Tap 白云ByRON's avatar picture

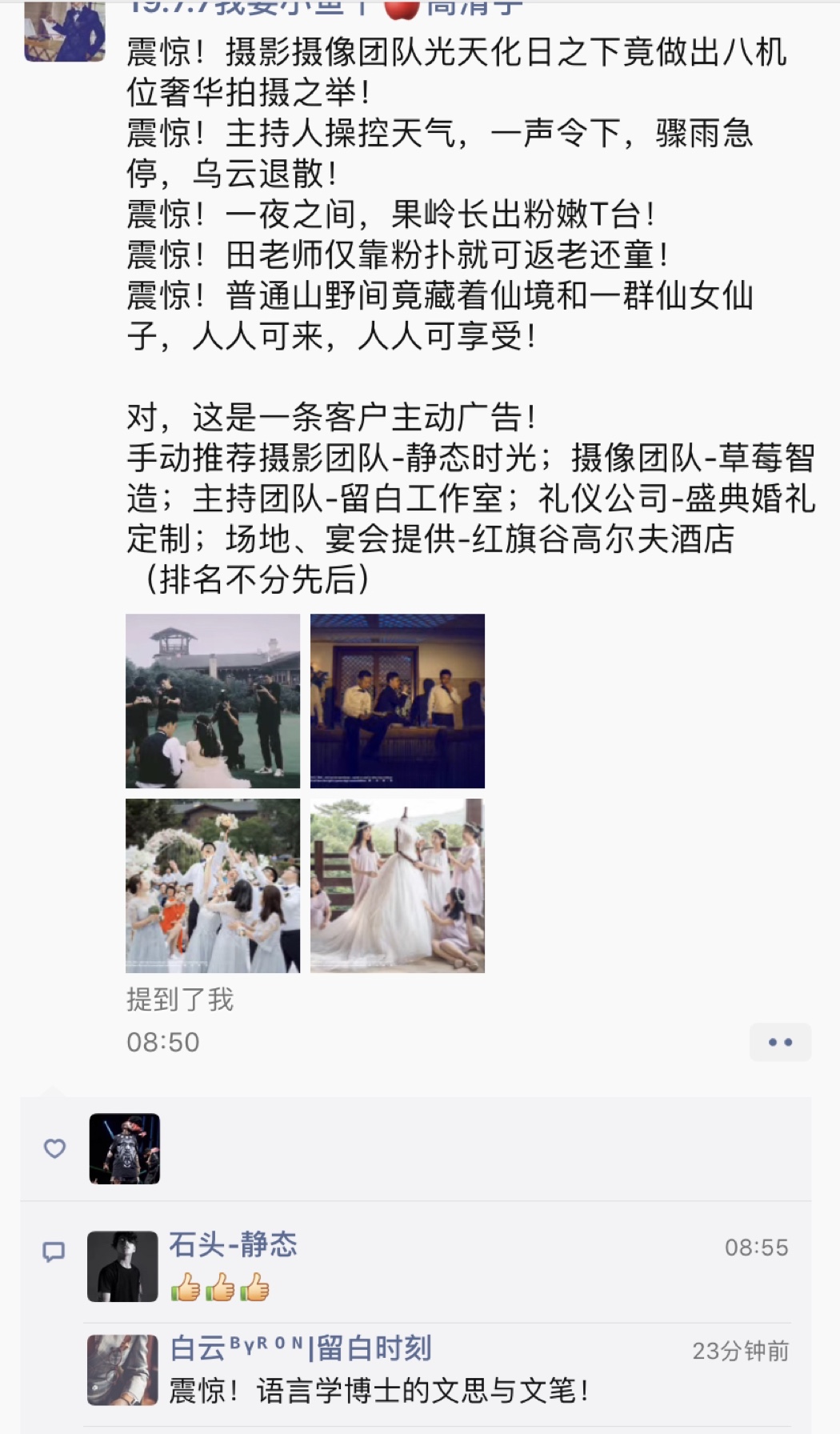point(122,1370)
